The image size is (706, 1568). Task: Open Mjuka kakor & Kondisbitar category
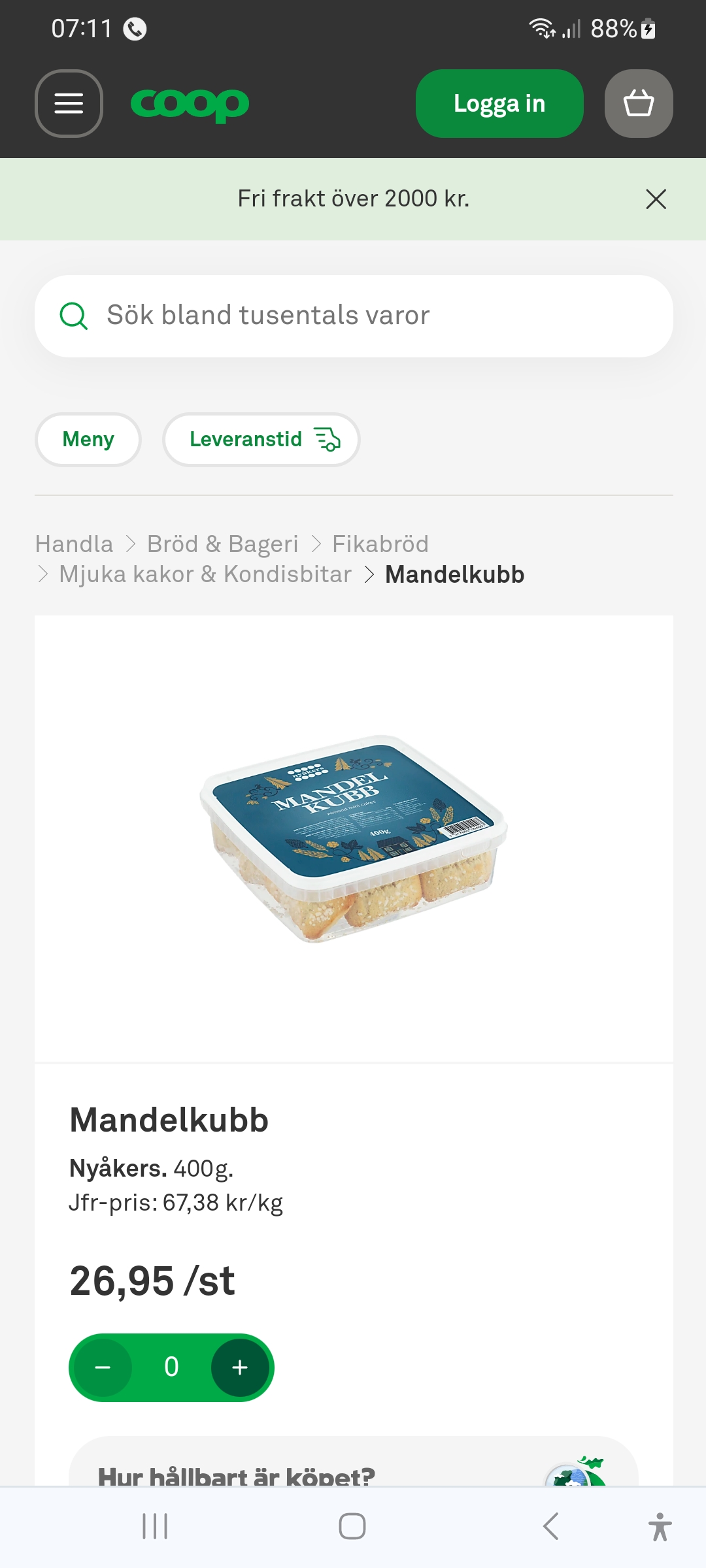[205, 574]
